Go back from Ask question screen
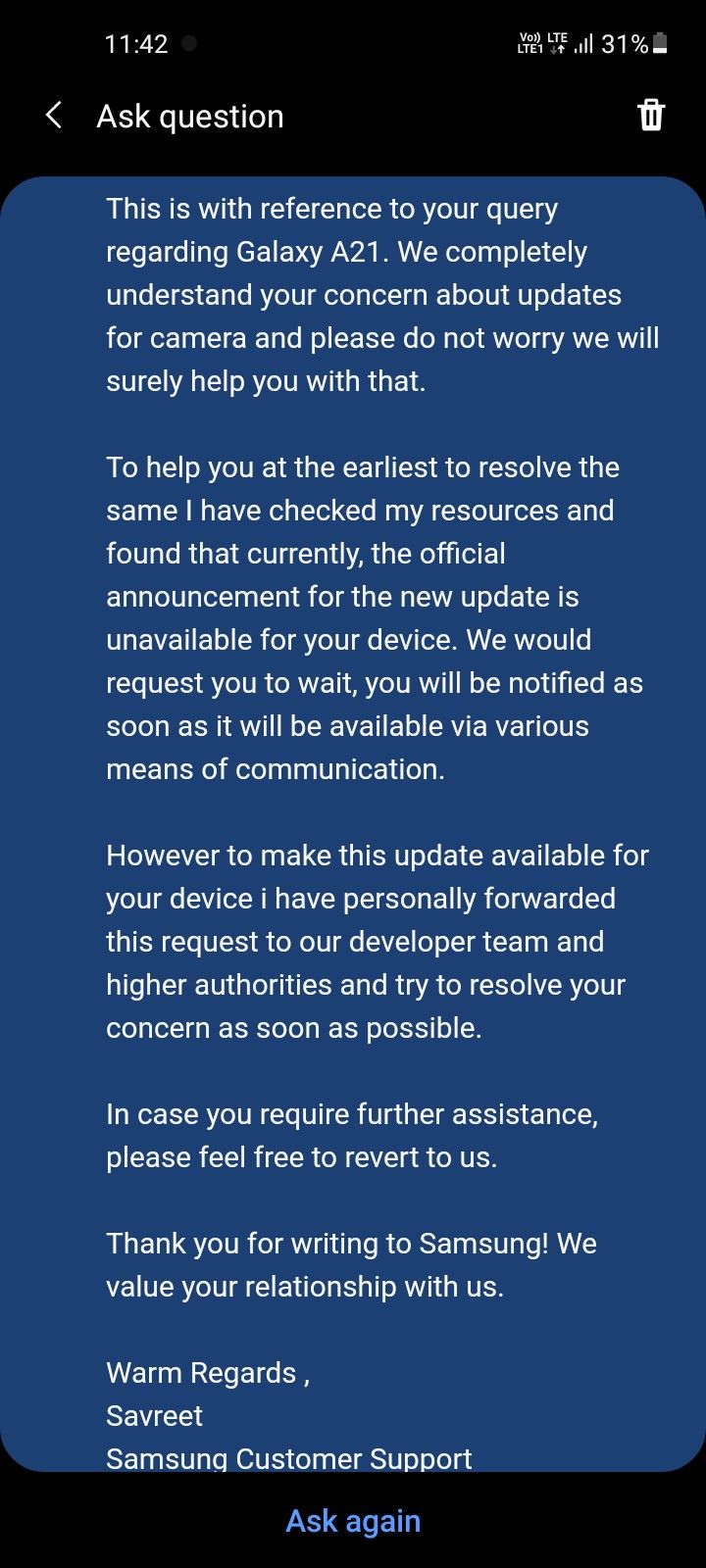This screenshot has width=706, height=1568. [54, 116]
